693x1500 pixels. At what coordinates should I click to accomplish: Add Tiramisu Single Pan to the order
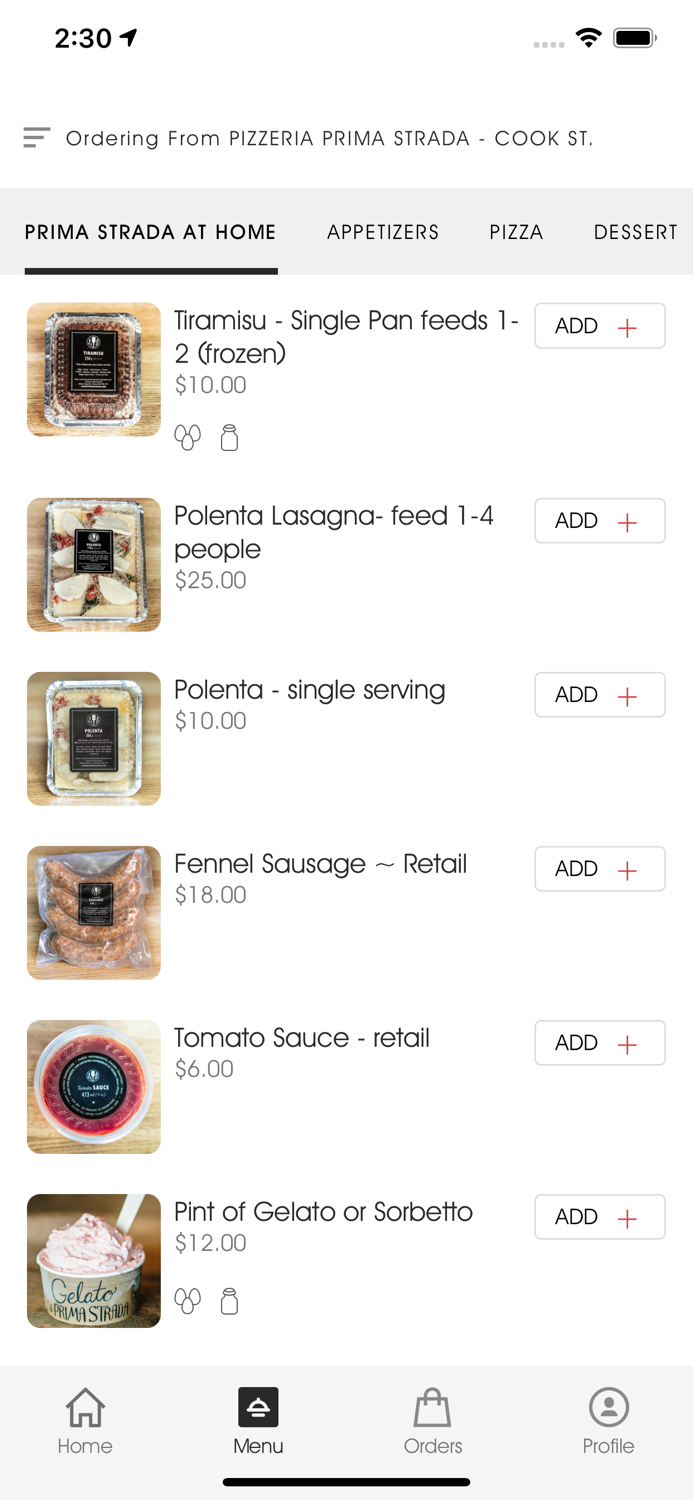tap(599, 326)
